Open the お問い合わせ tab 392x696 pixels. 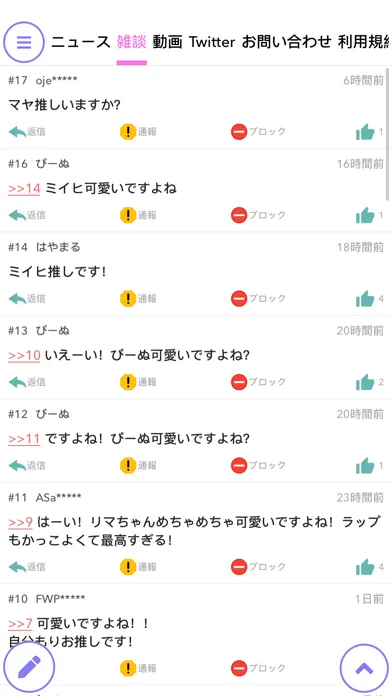(286, 42)
